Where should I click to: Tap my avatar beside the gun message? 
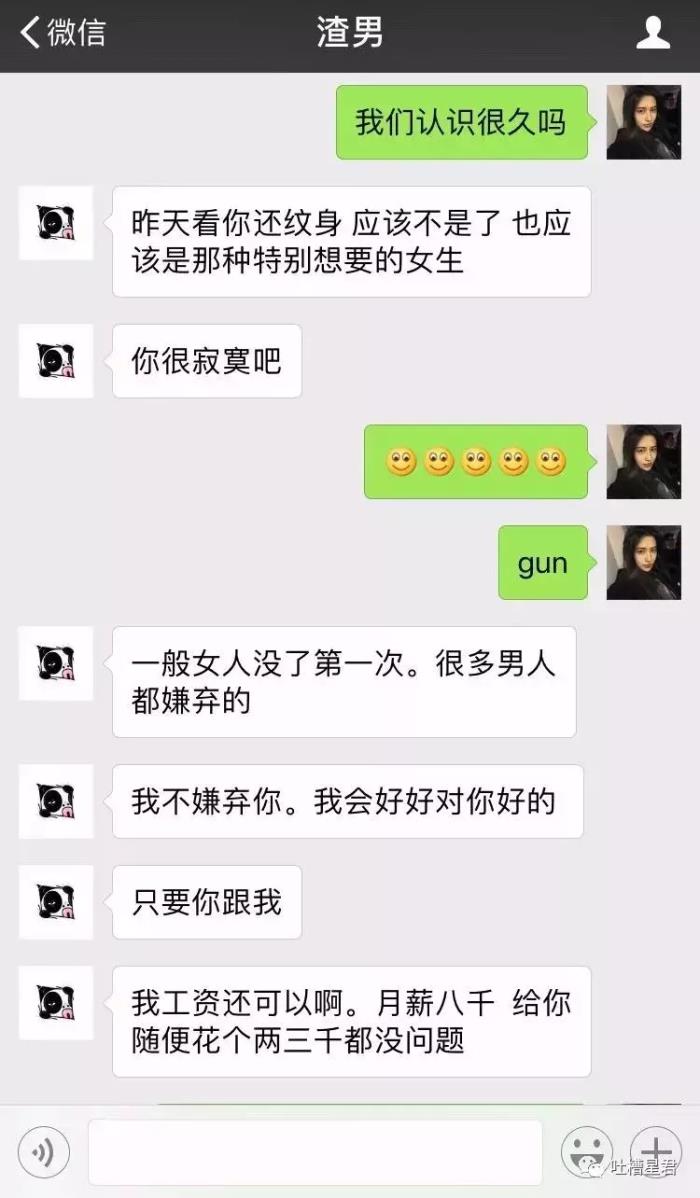click(644, 562)
